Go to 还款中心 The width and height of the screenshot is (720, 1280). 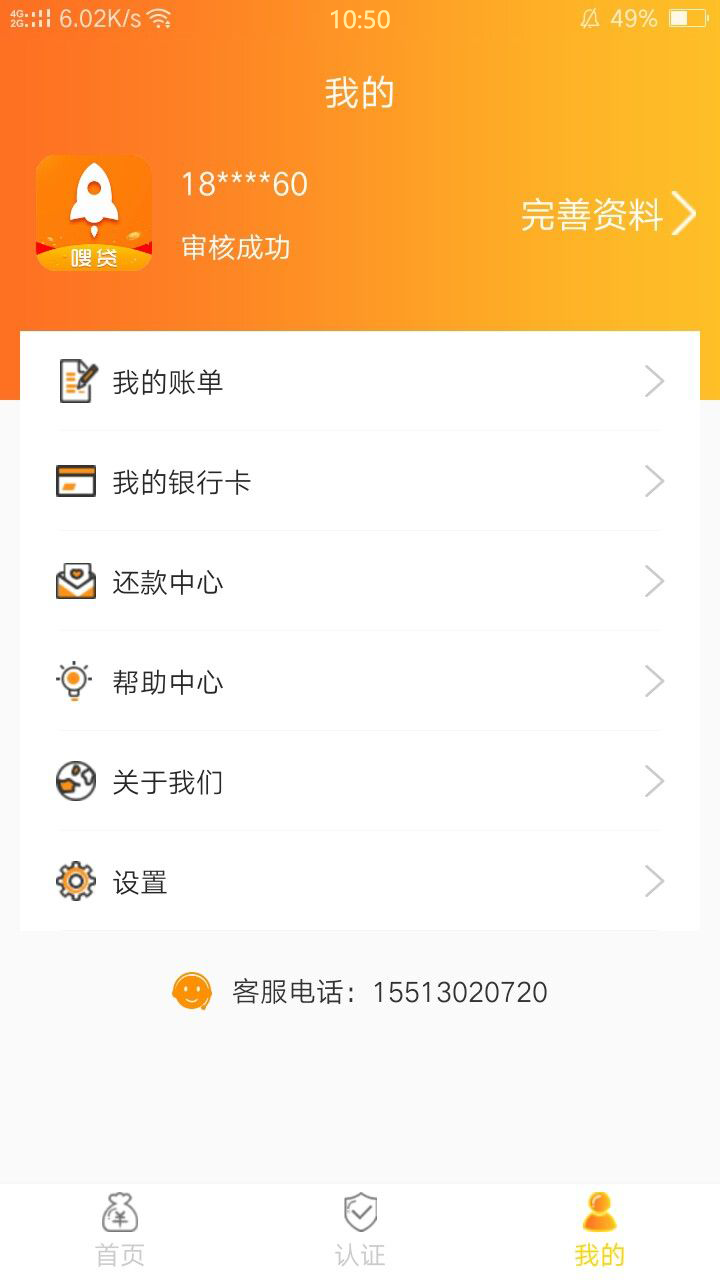pyautogui.click(x=360, y=581)
